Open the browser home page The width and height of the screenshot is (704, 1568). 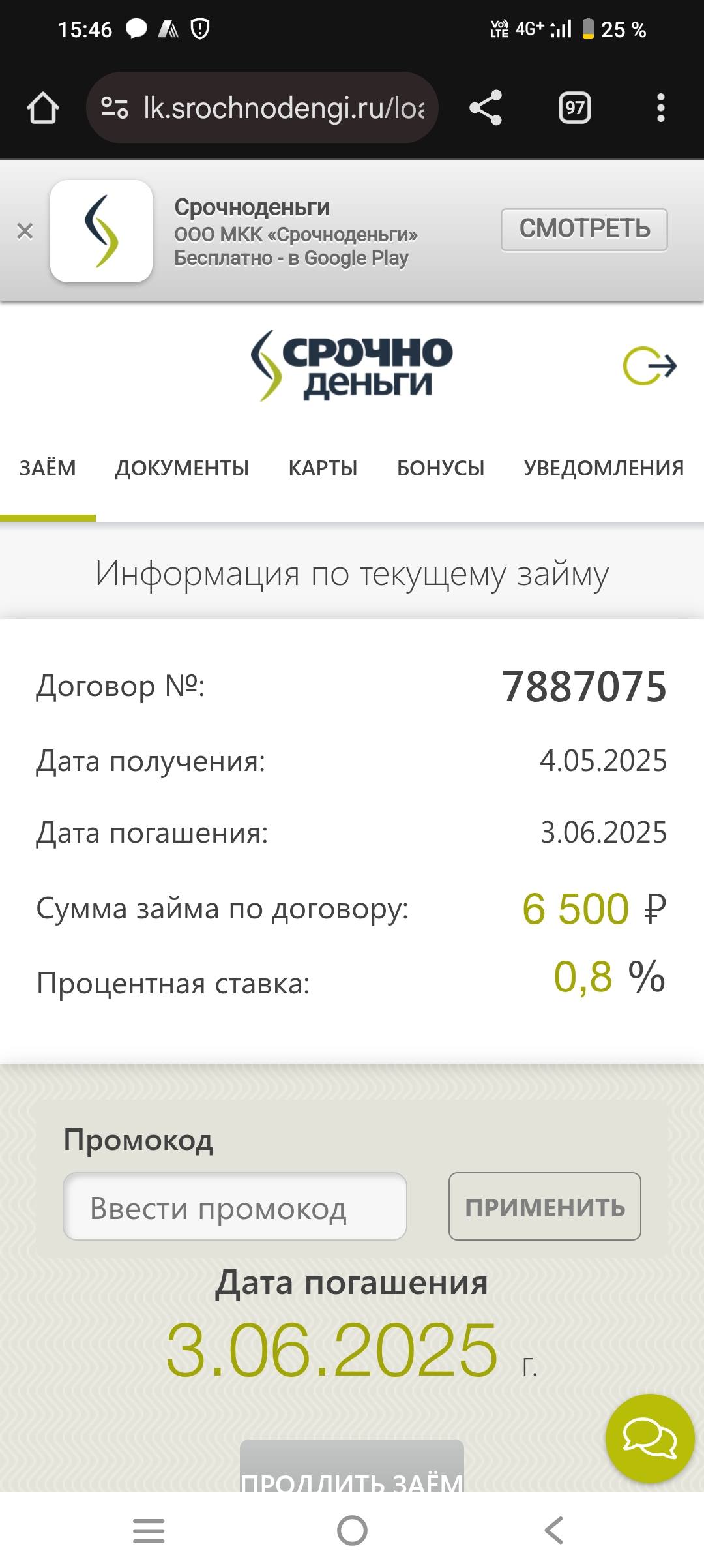click(x=43, y=108)
